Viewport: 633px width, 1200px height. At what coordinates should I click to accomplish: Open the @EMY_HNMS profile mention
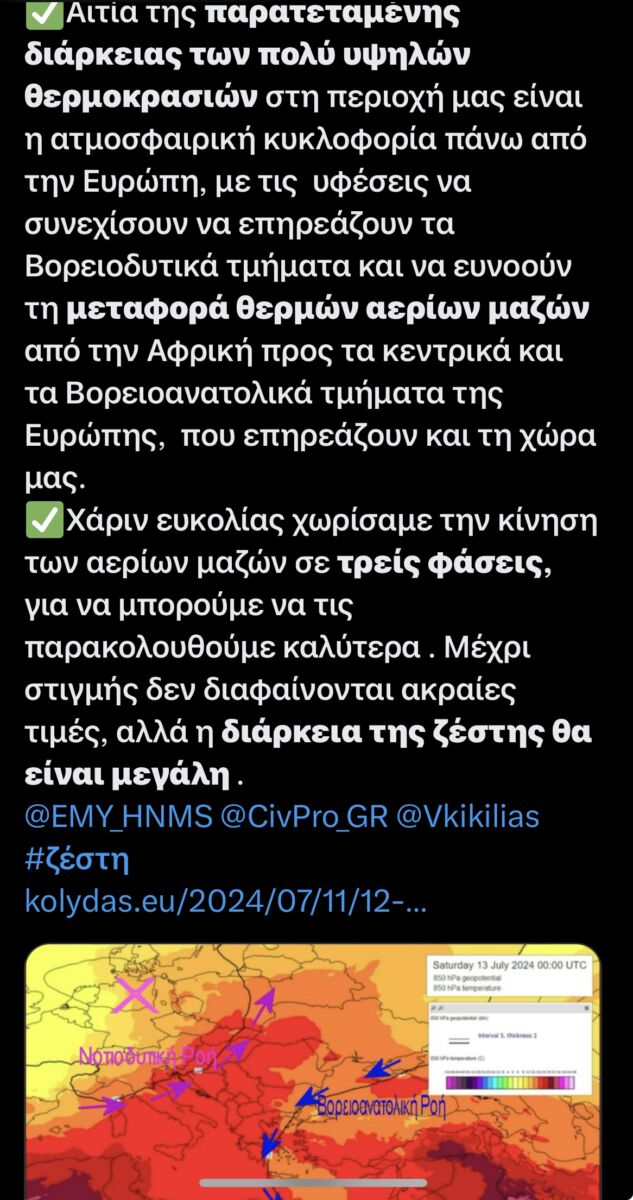coord(119,817)
